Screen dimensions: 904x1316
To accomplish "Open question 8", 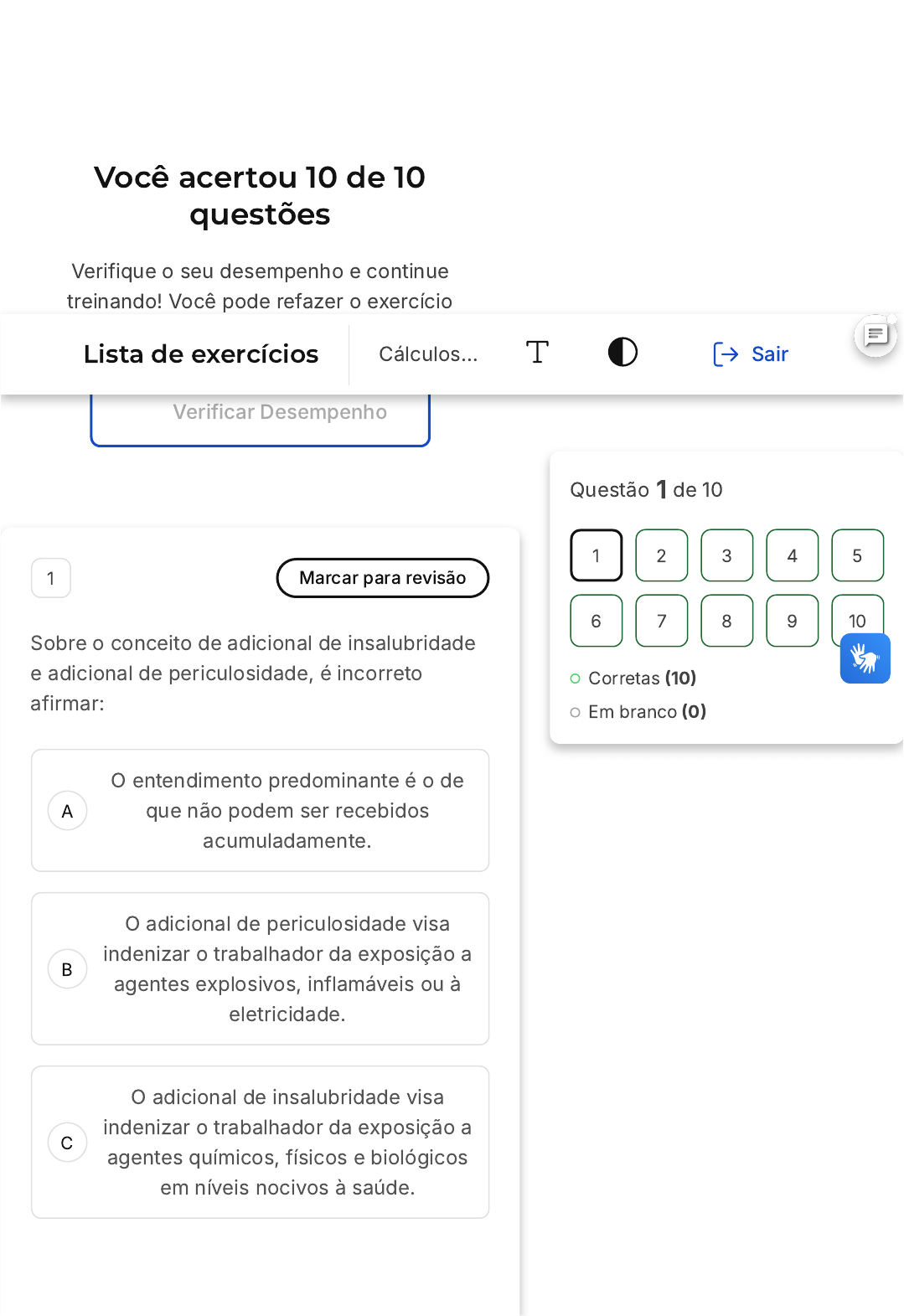I will coord(727,621).
